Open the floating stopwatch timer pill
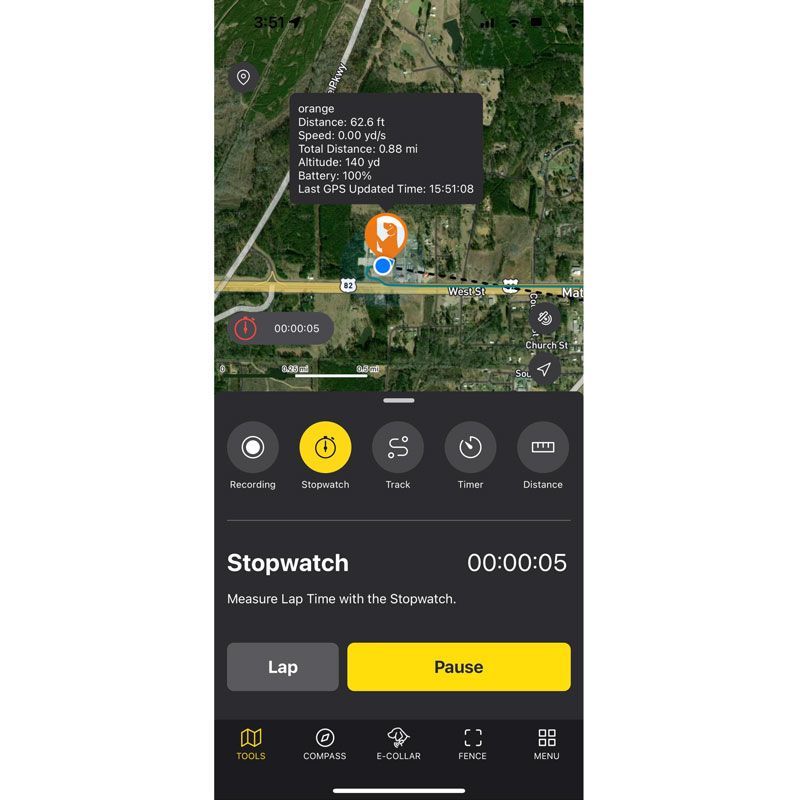 (x=280, y=328)
